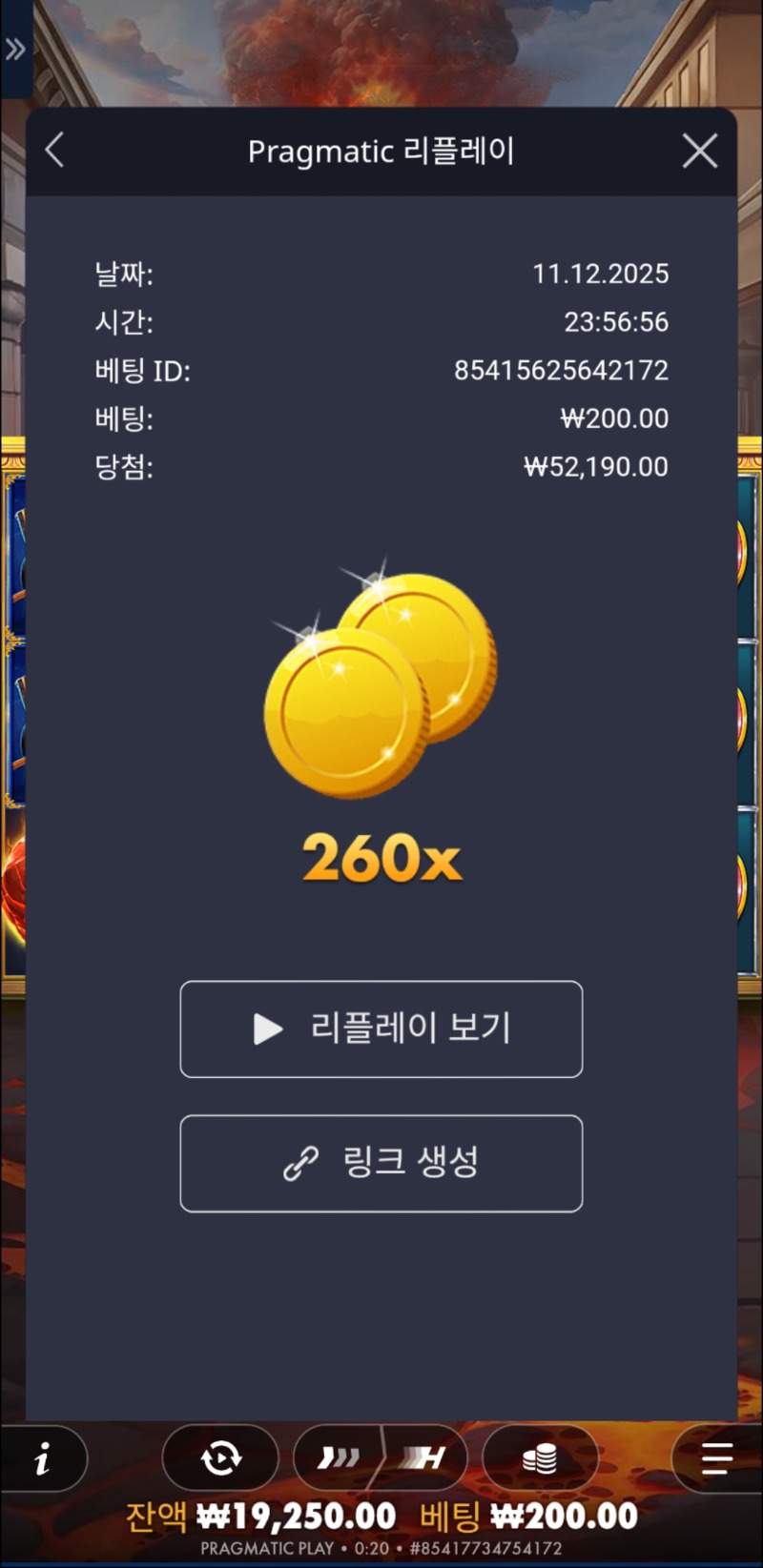Click the back arrow in the dialog header
Viewport: 763px width, 1568px height.
click(x=54, y=151)
